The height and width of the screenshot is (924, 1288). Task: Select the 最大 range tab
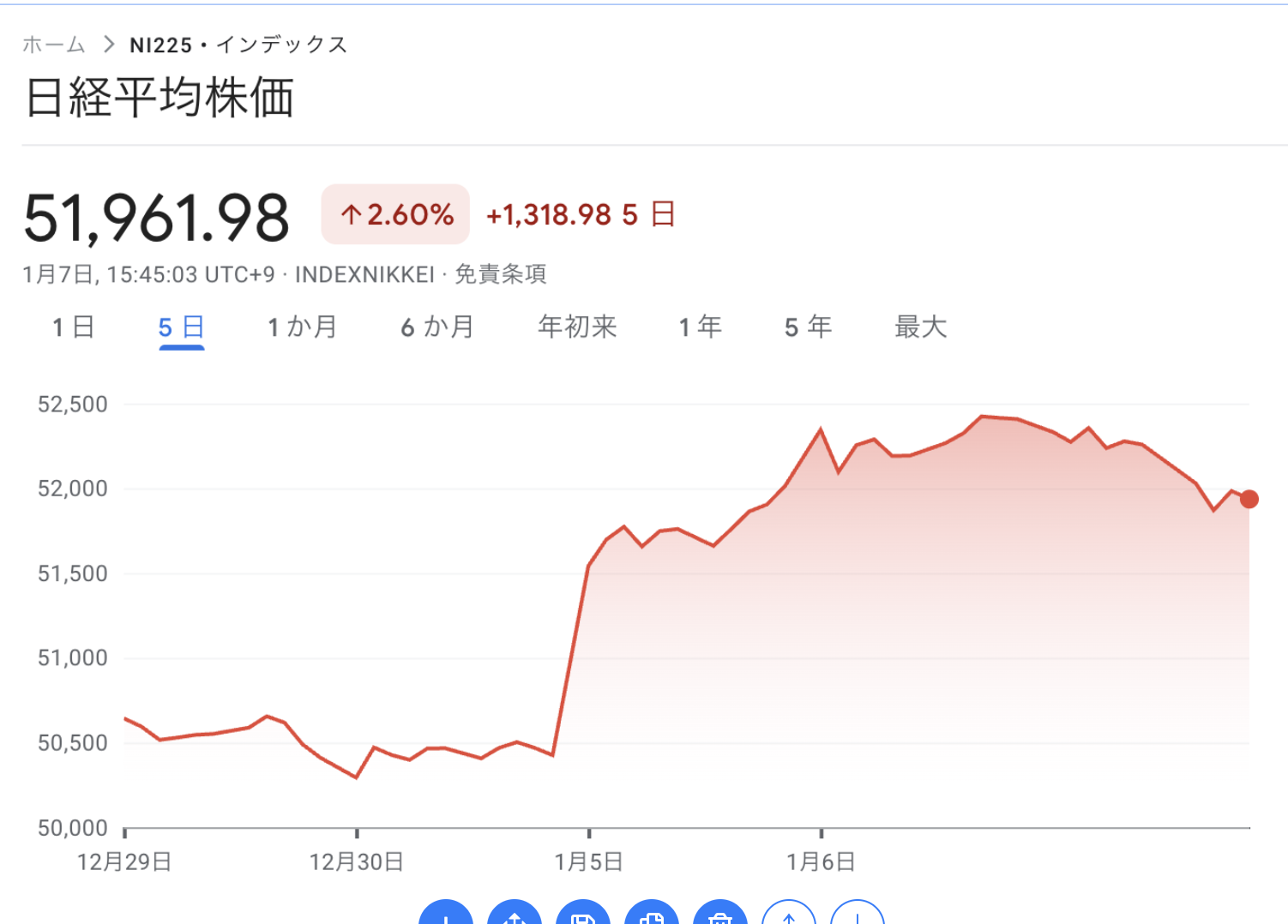click(920, 327)
